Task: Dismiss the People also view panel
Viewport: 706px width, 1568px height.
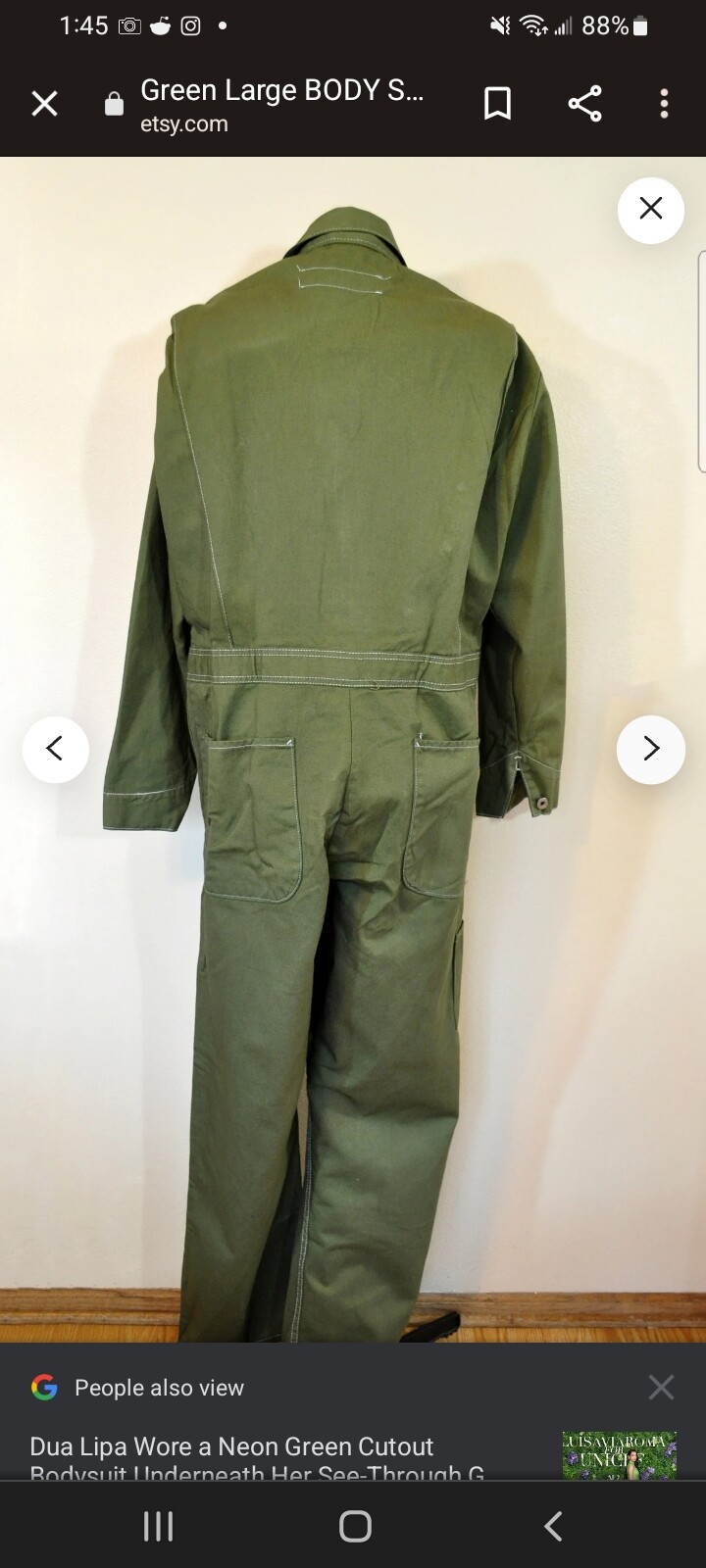Action: pyautogui.click(x=661, y=1388)
